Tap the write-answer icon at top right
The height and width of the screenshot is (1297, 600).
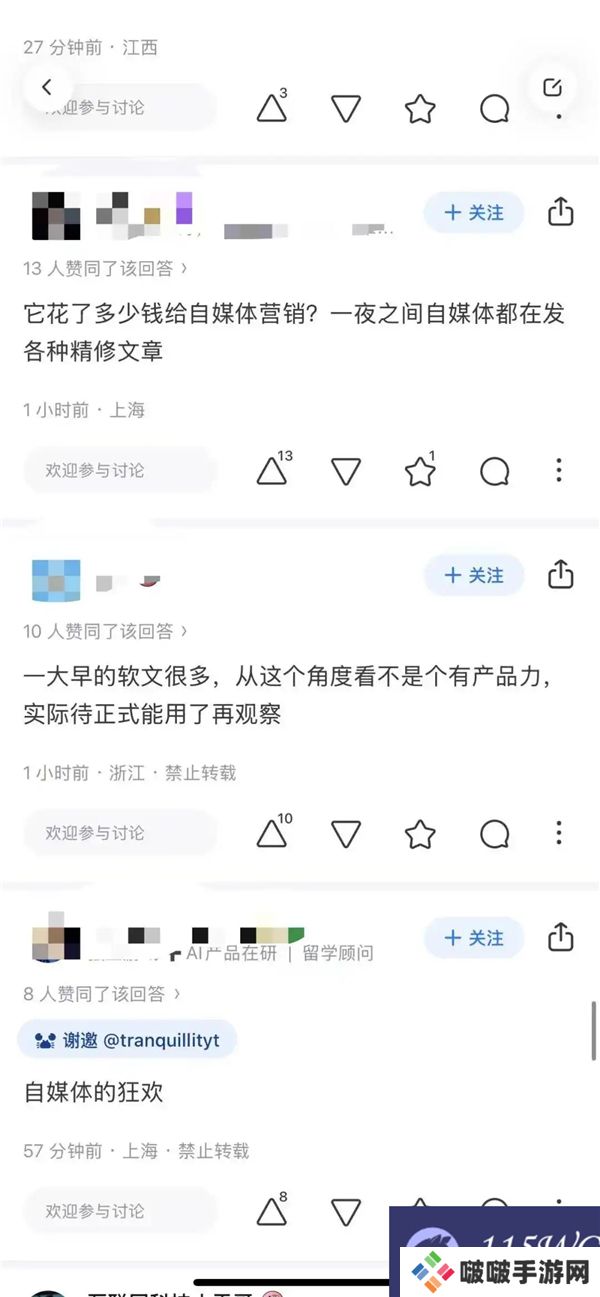[x=552, y=88]
